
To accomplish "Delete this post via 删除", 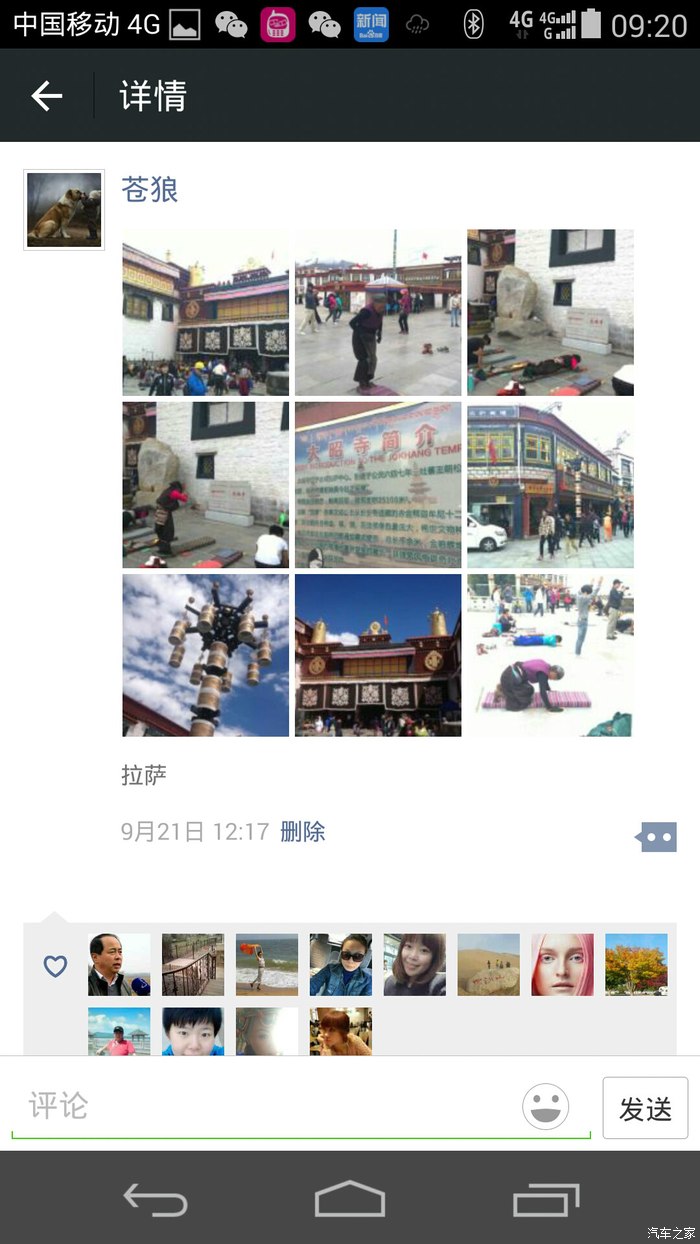I will click(302, 831).
